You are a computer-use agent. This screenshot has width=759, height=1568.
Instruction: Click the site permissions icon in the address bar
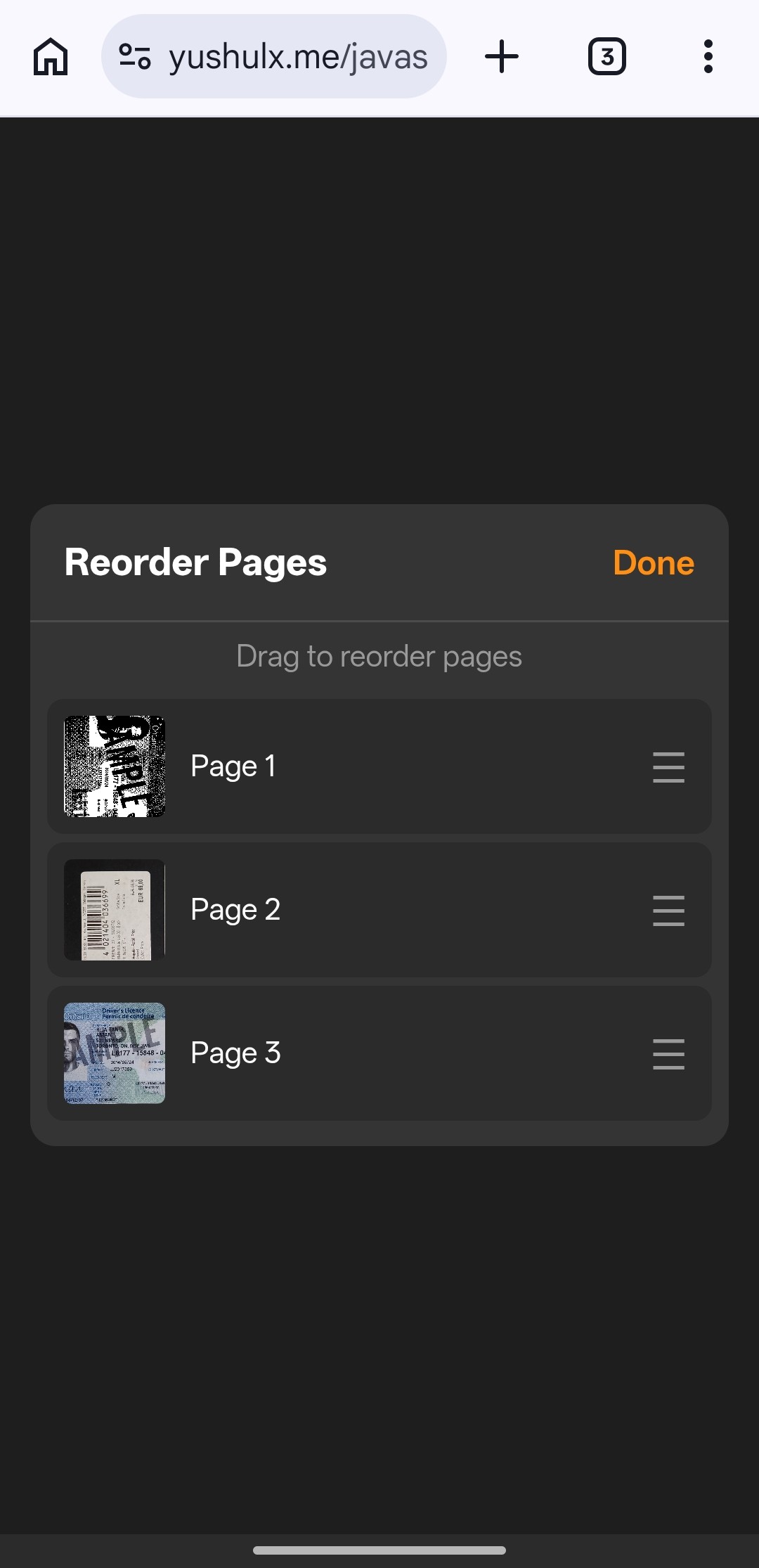[x=134, y=57]
